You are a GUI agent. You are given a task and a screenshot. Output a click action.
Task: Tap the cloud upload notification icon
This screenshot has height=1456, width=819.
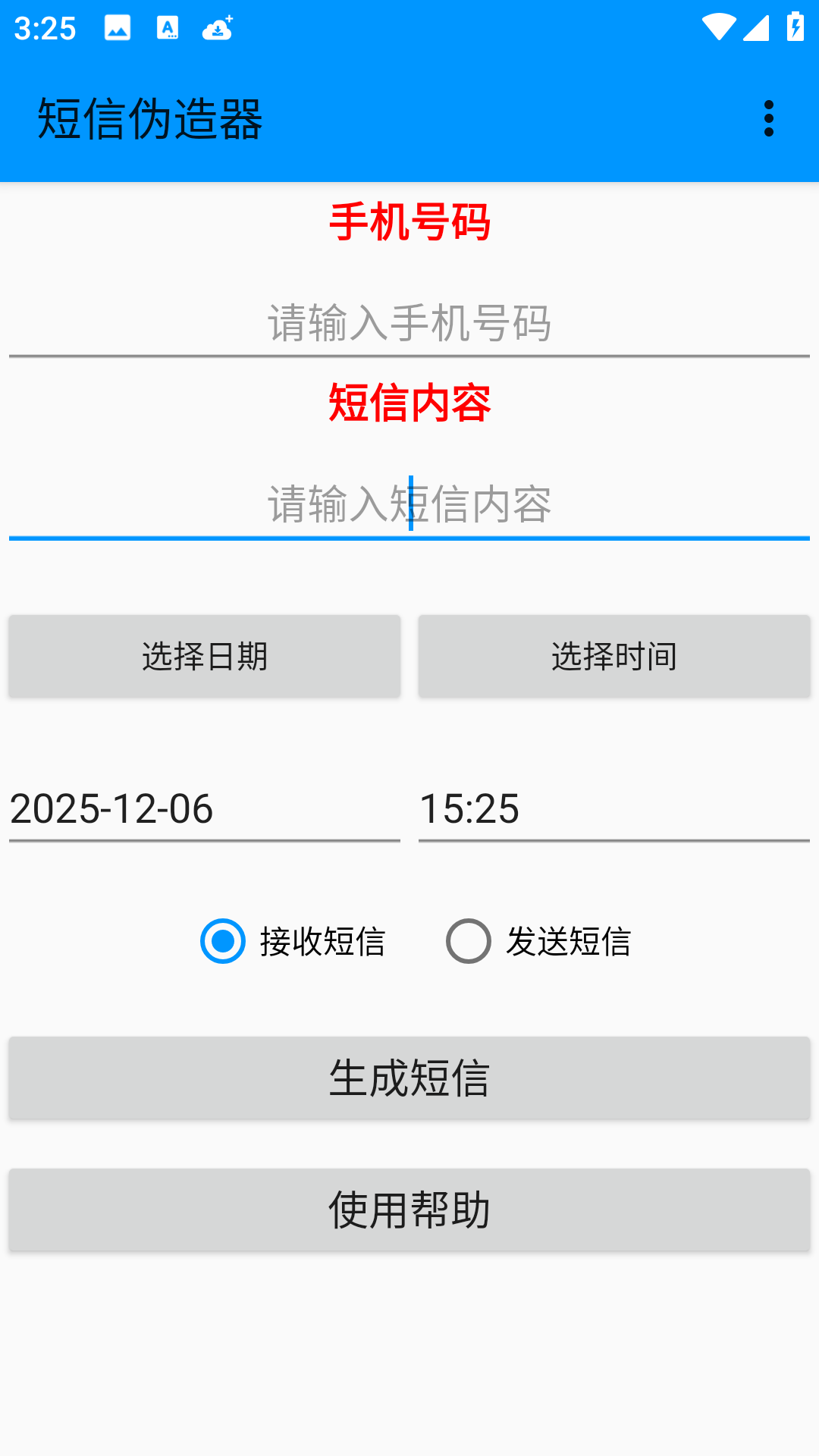218,29
